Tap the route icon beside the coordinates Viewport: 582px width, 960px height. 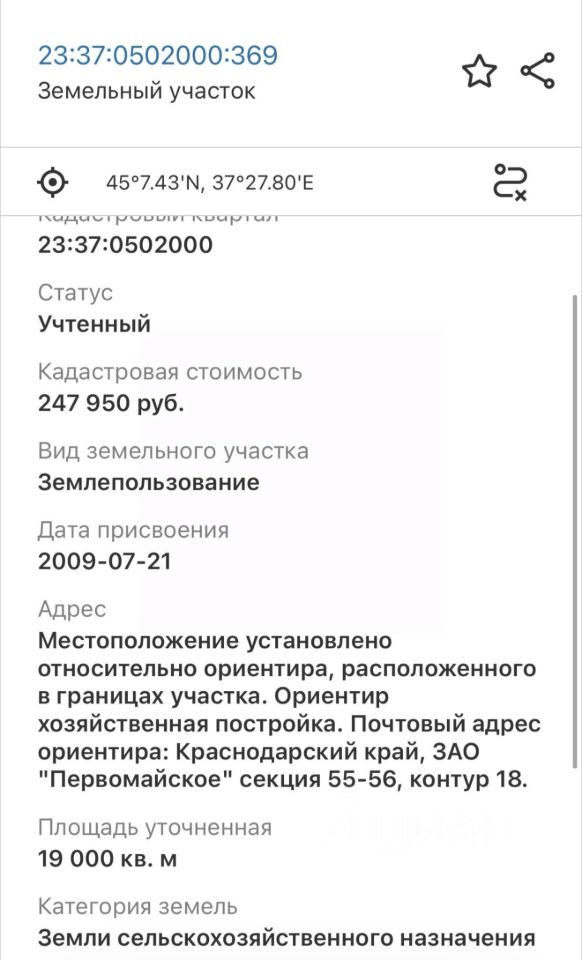[510, 182]
